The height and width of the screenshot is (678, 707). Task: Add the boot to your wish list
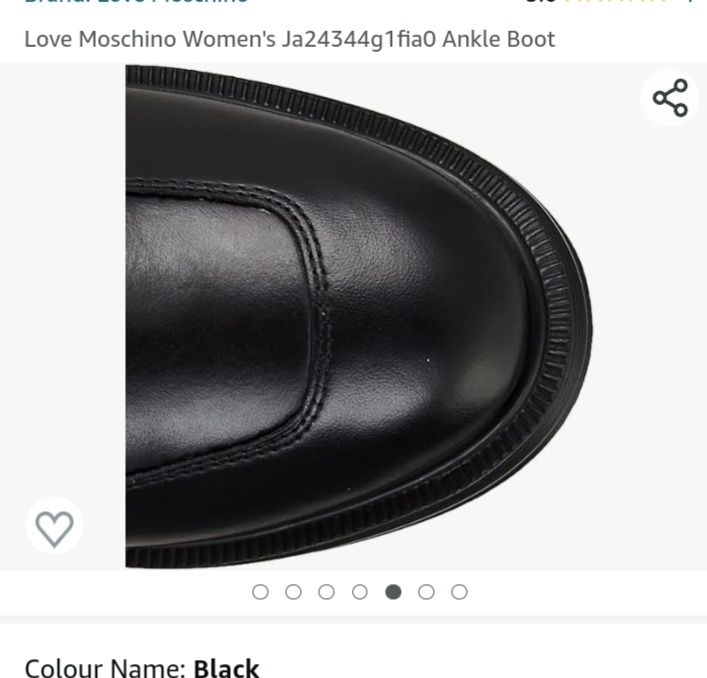[x=54, y=526]
